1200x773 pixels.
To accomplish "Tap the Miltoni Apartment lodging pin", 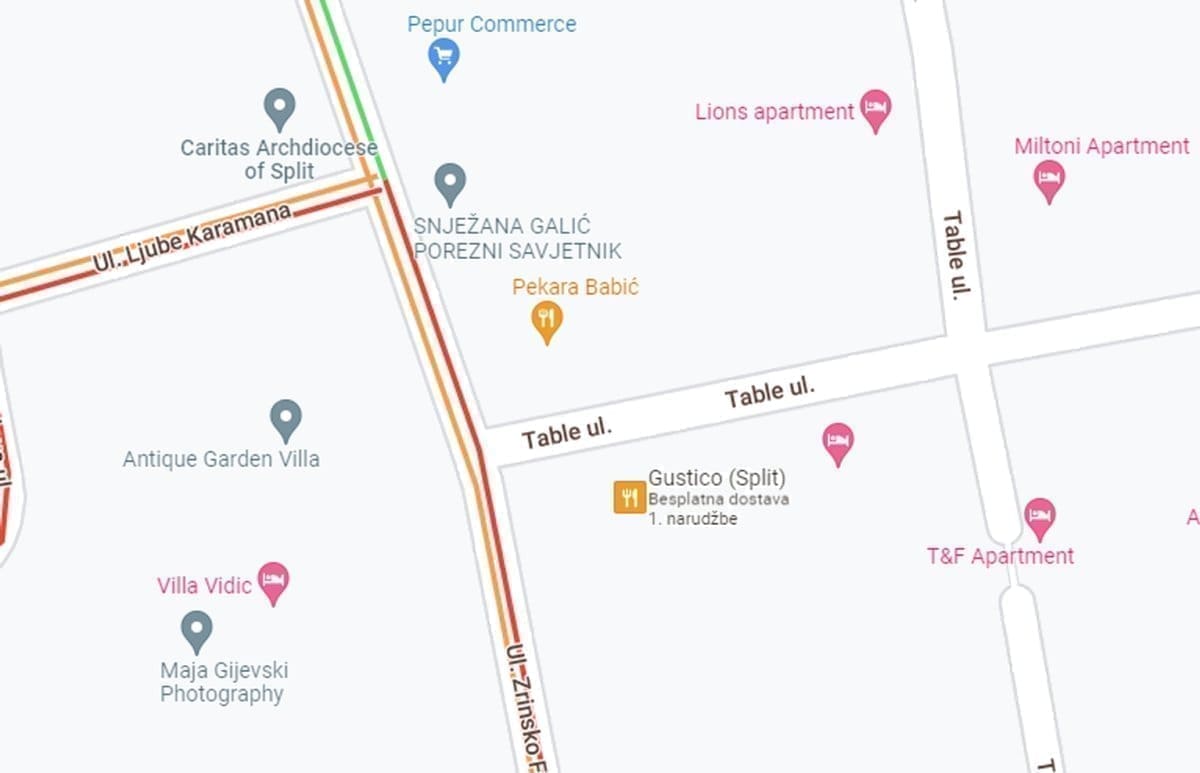I will pyautogui.click(x=1048, y=180).
